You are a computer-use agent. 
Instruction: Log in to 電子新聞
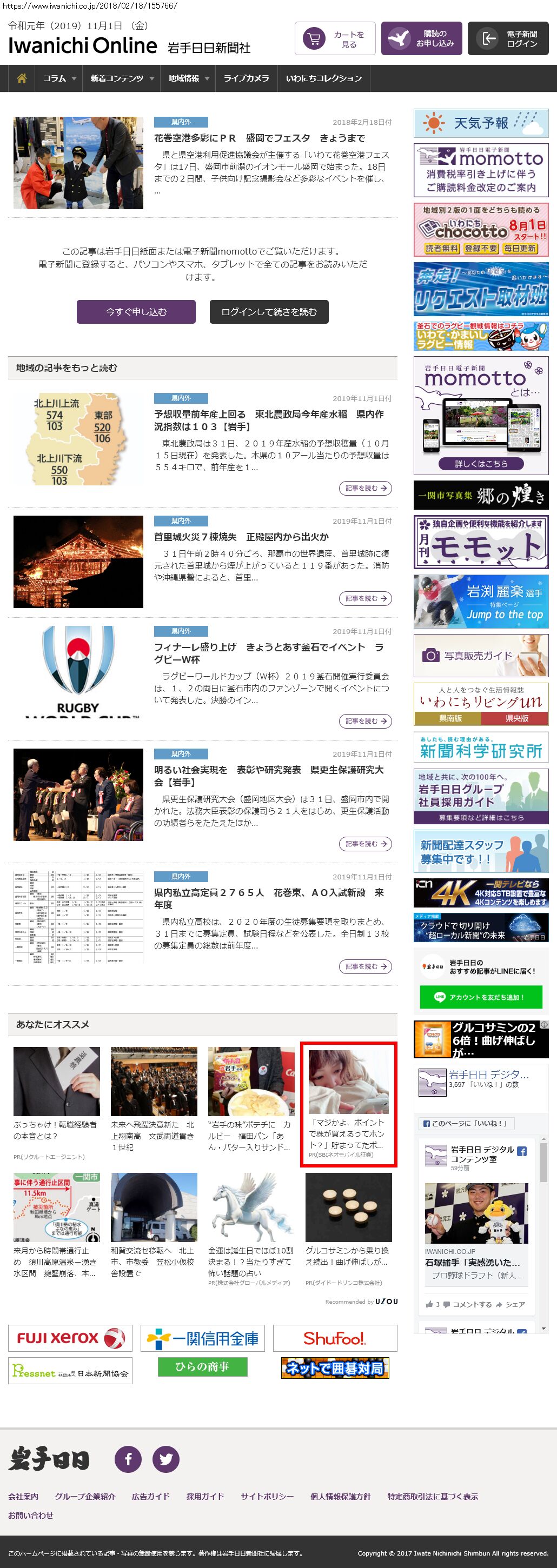pyautogui.click(x=508, y=39)
